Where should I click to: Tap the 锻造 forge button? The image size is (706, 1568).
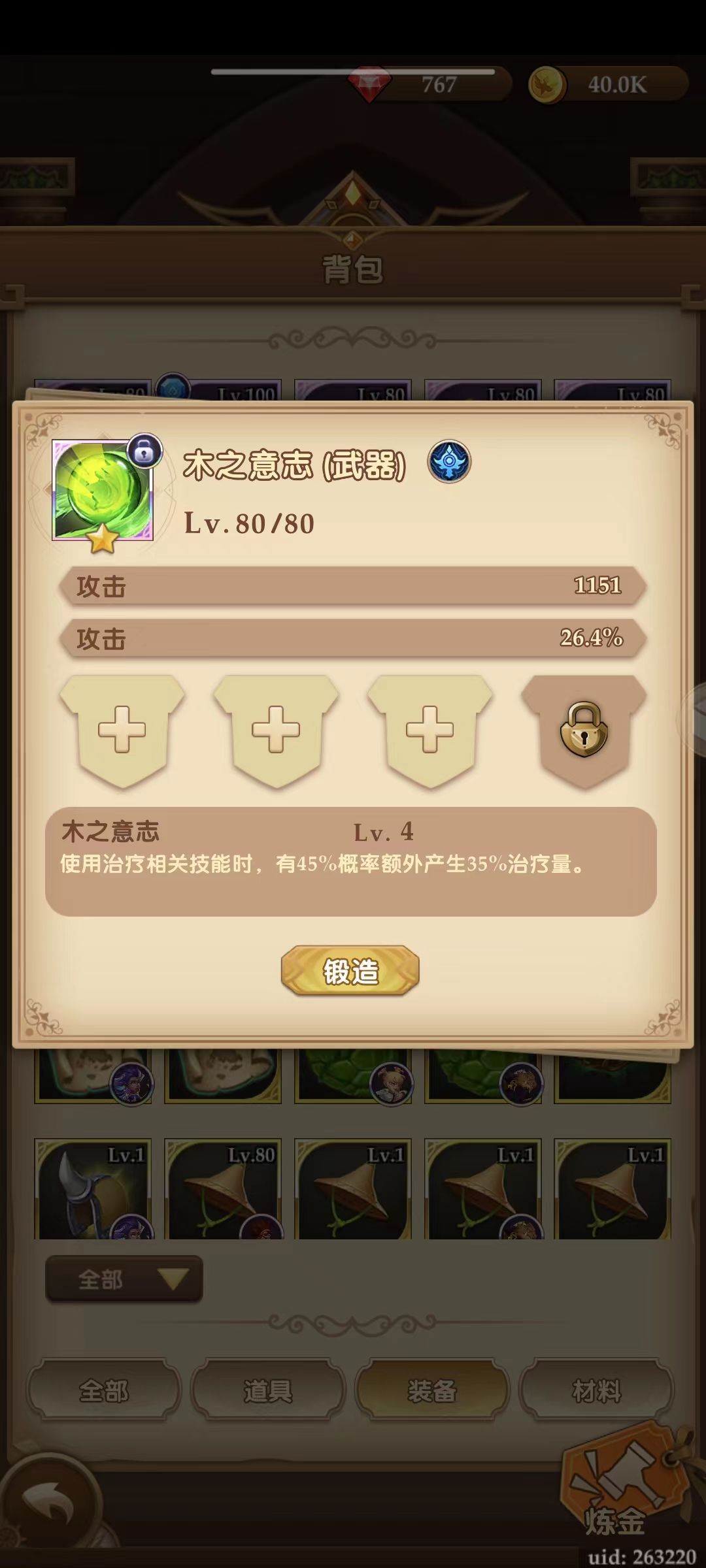coord(350,971)
